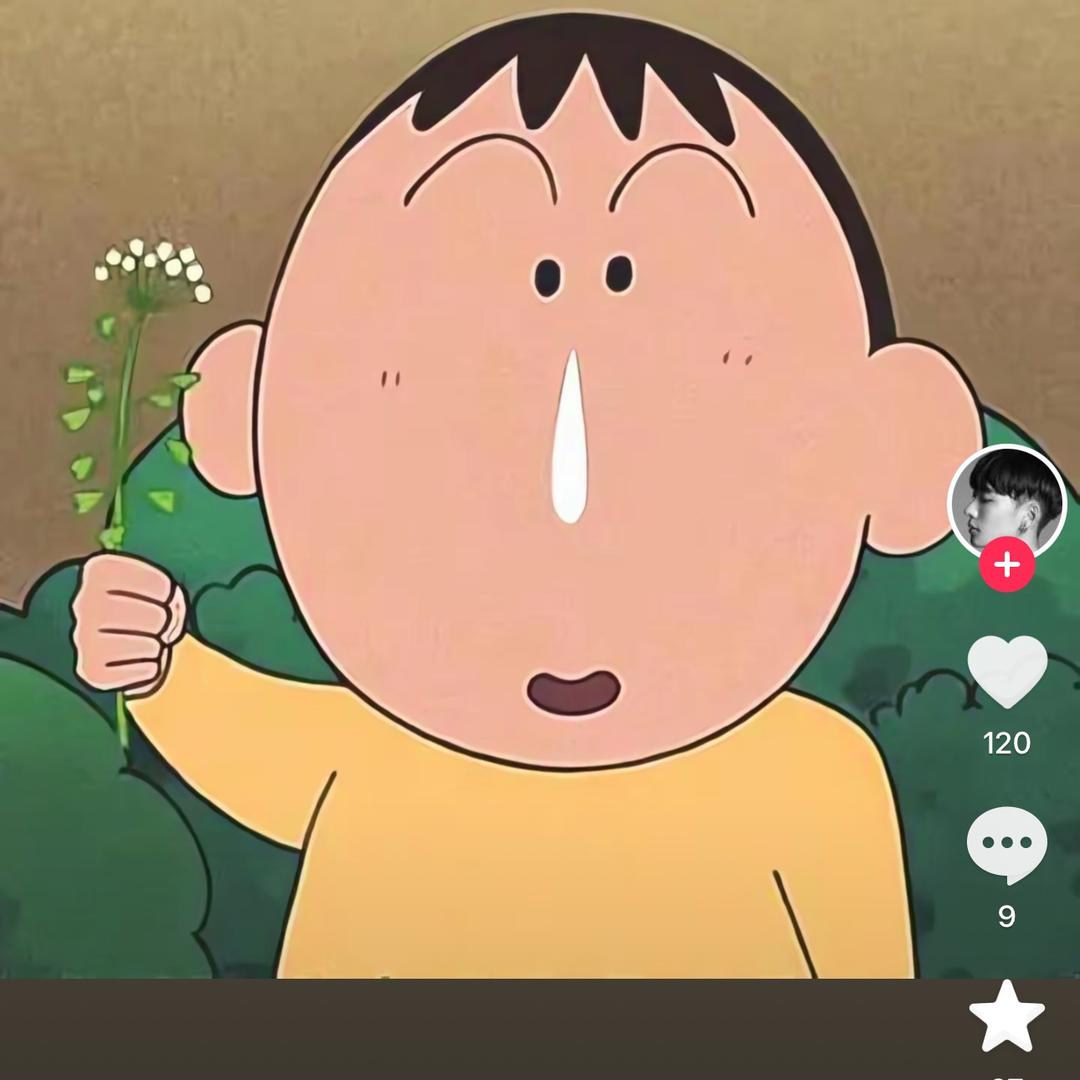
Task: Follow the creator with the plus button
Action: [x=1006, y=566]
